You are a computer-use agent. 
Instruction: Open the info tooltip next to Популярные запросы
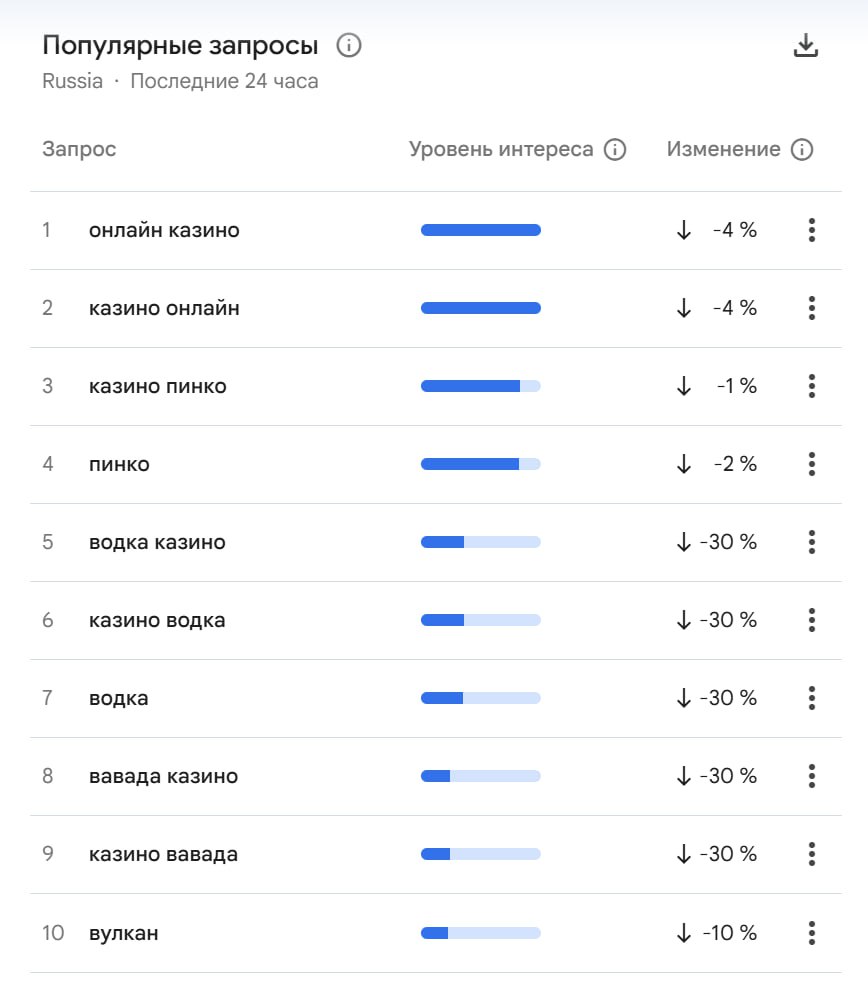(347, 45)
